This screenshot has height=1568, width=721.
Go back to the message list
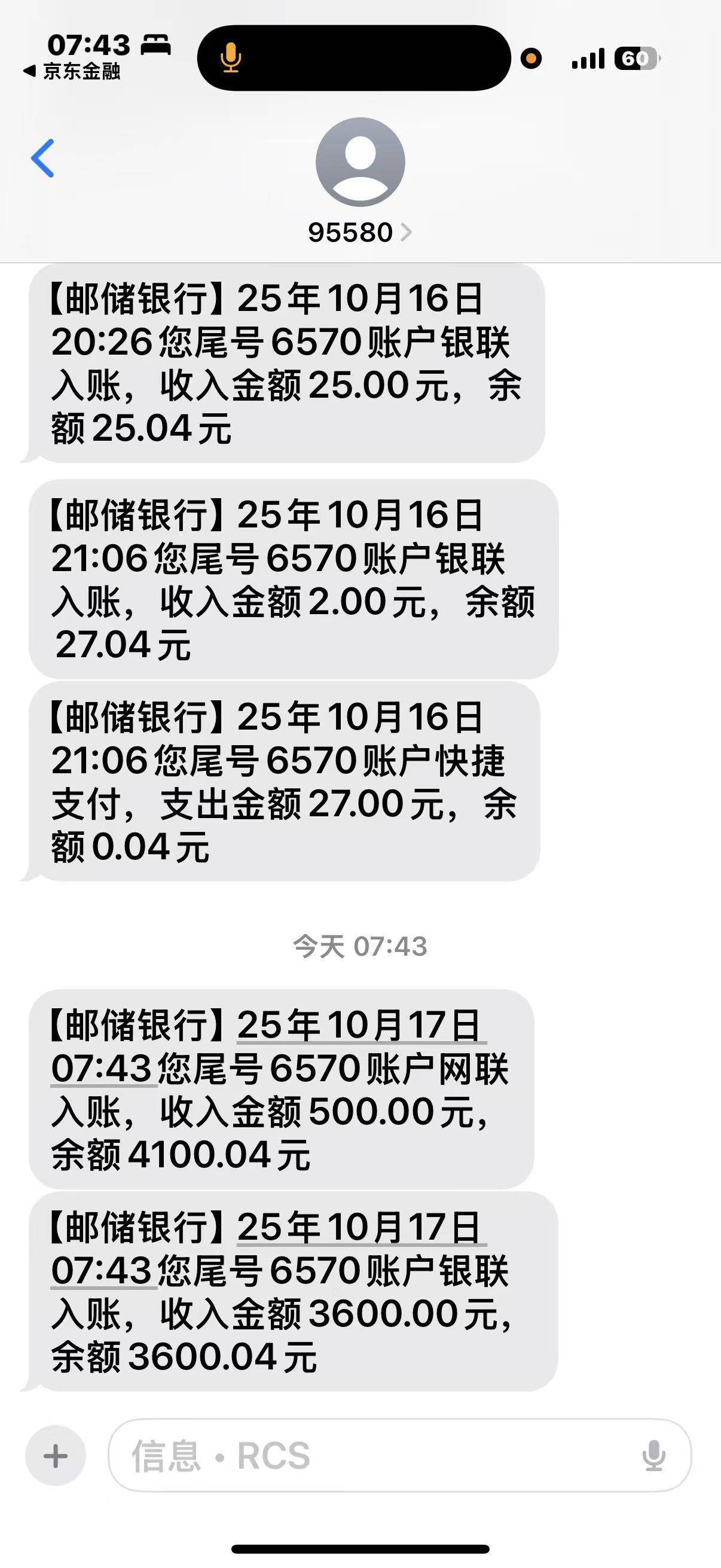42,158
